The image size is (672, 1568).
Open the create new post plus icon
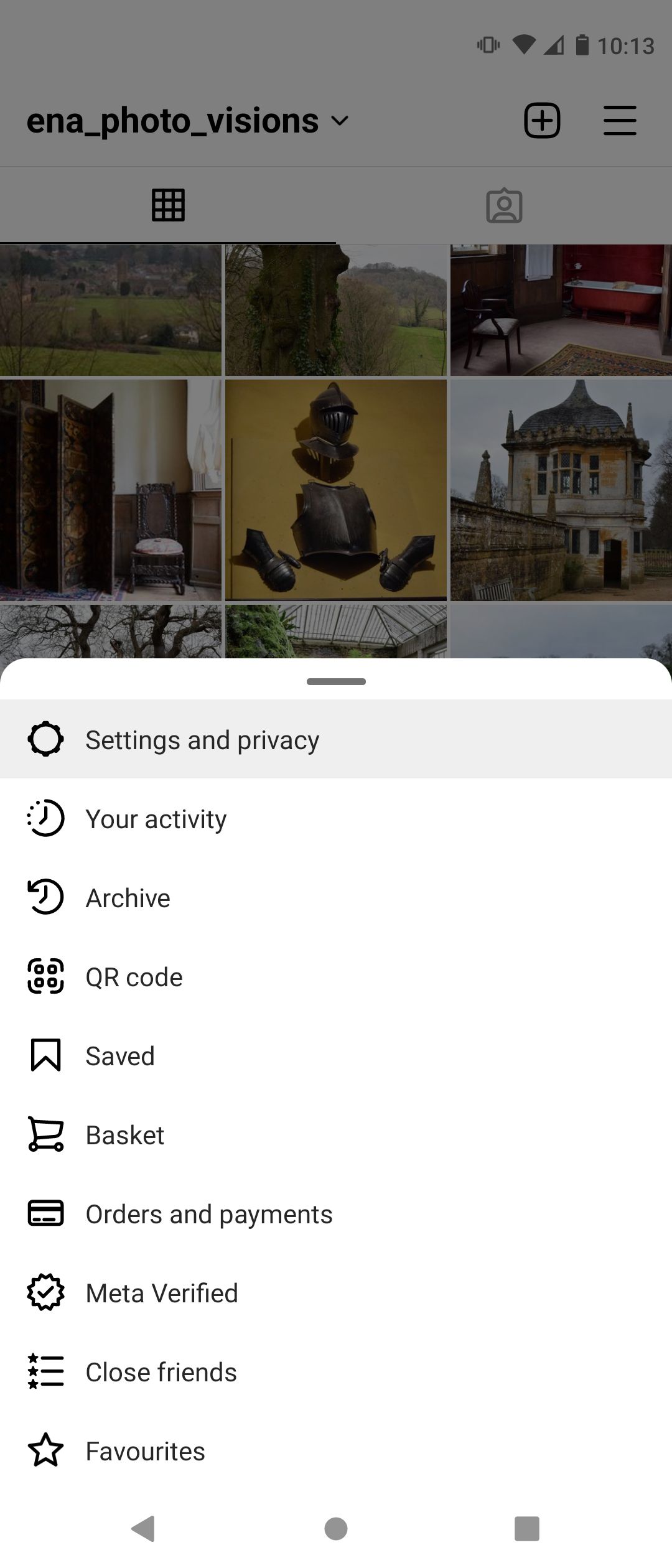pyautogui.click(x=541, y=120)
